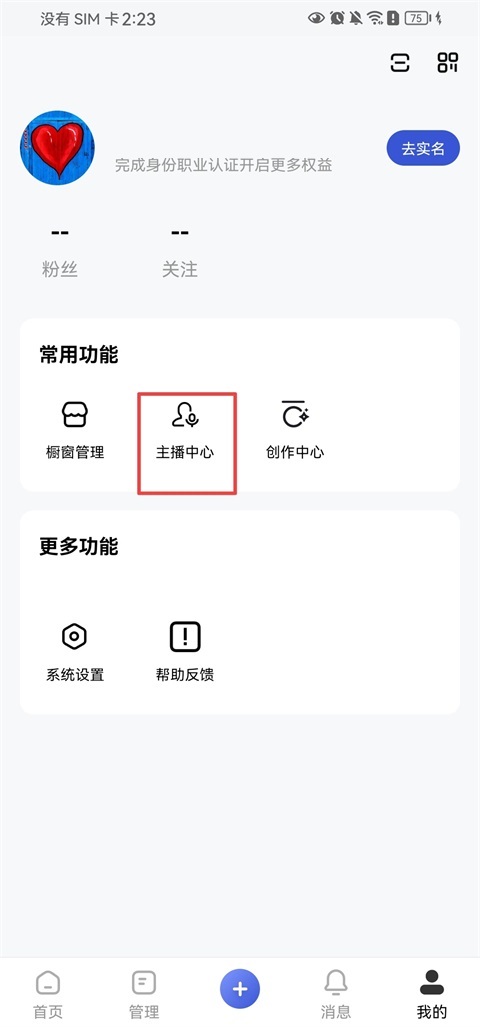Image resolution: width=480 pixels, height=1027 pixels.
Task: Tap the heart profile avatar
Action: 57,148
